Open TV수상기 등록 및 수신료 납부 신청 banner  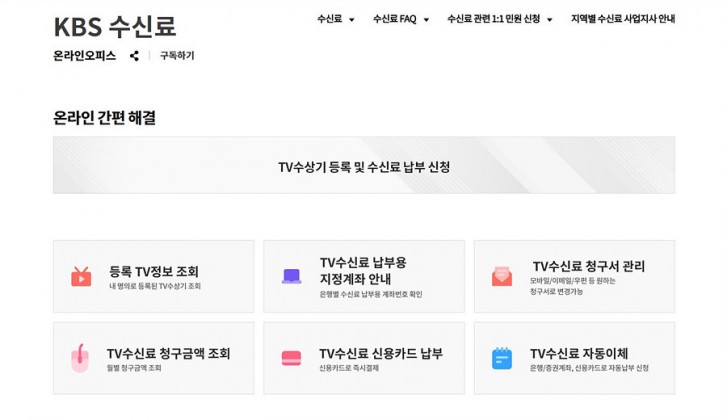pos(363,166)
